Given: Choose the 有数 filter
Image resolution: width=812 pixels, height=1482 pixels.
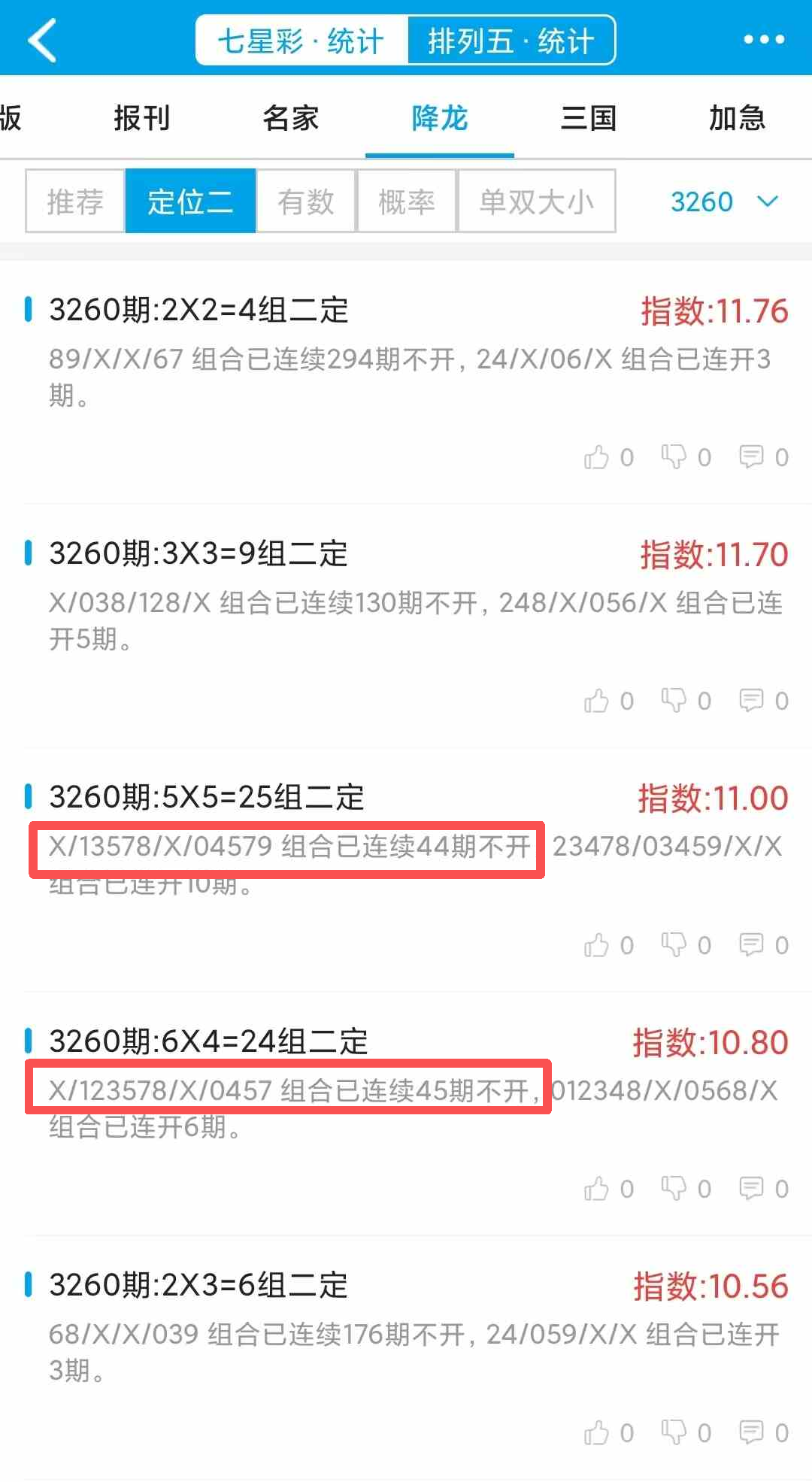Looking at the screenshot, I should point(306,202).
